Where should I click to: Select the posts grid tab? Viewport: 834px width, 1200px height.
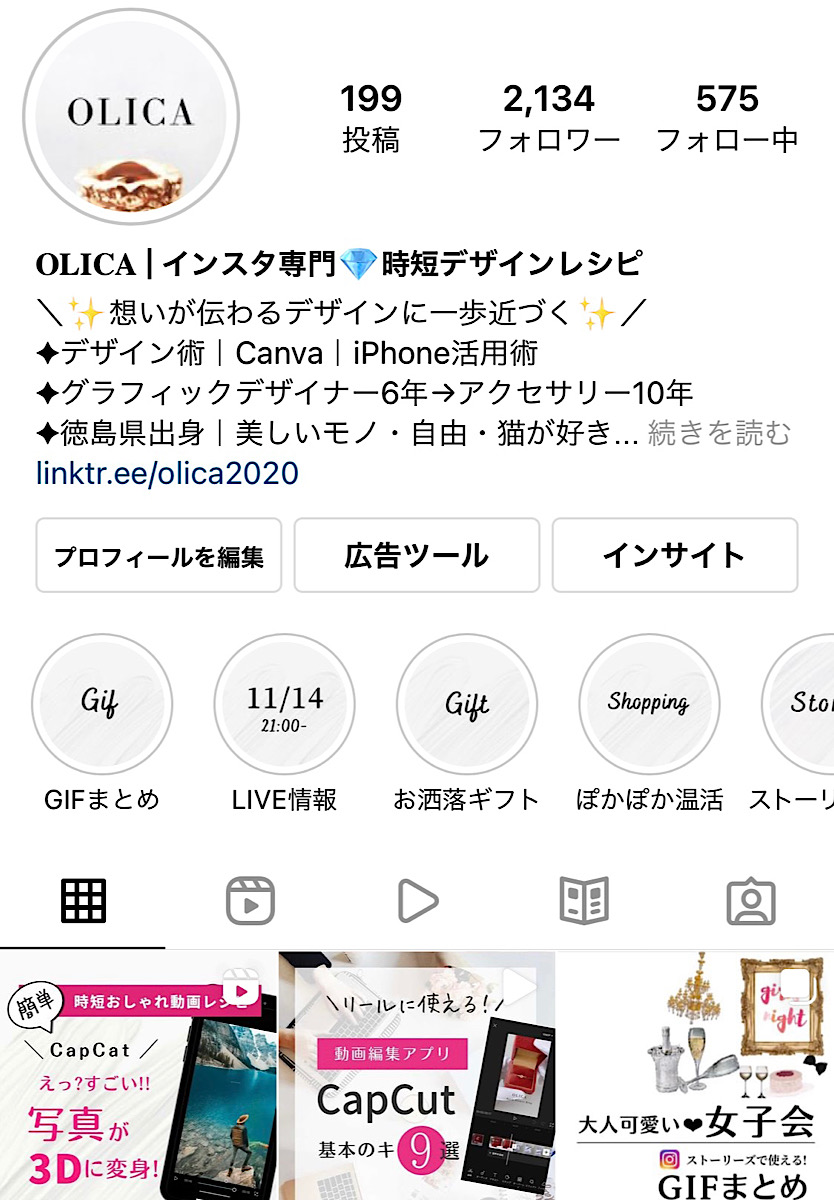click(x=84, y=901)
